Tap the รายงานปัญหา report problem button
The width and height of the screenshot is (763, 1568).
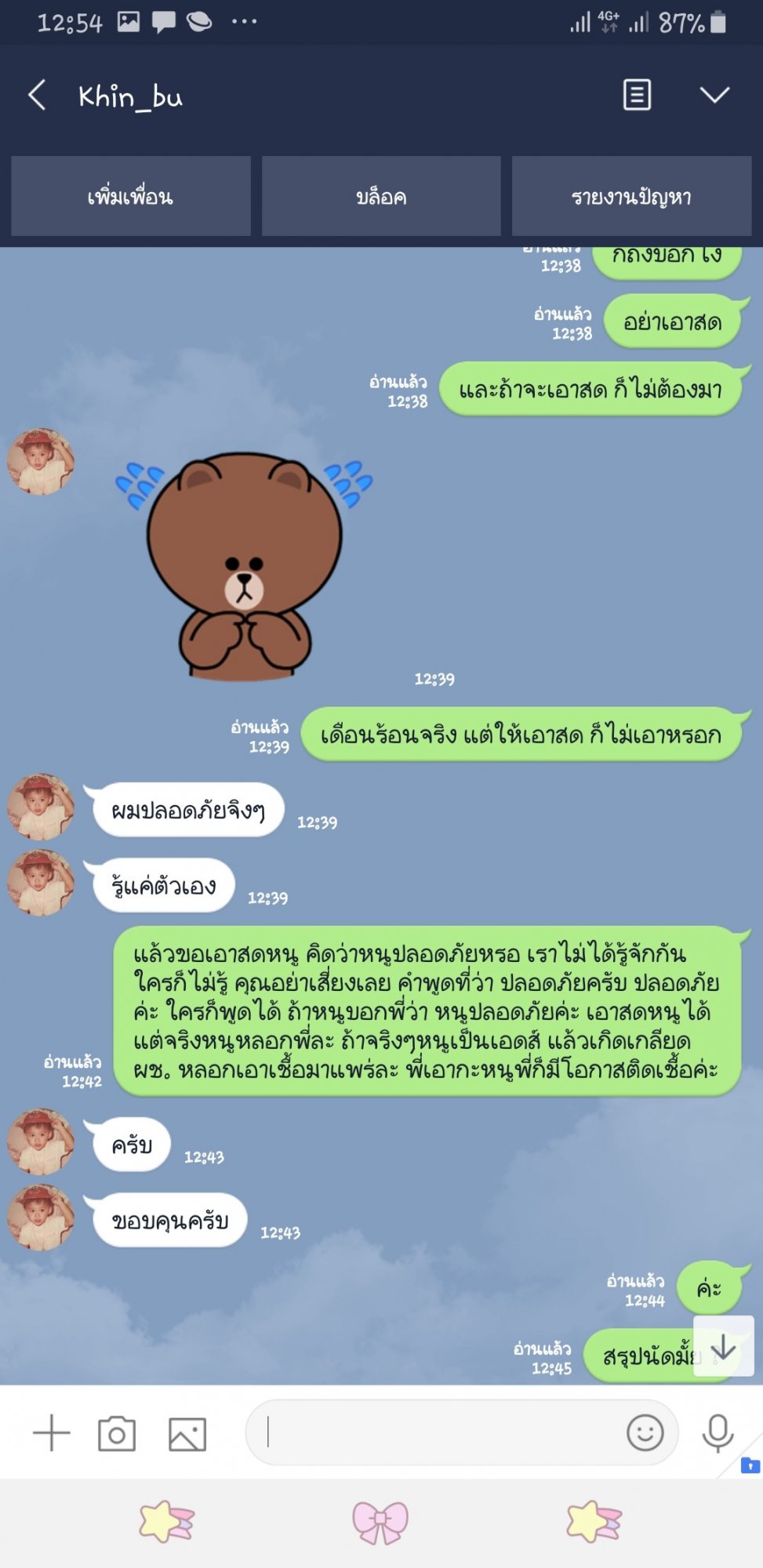point(631,196)
